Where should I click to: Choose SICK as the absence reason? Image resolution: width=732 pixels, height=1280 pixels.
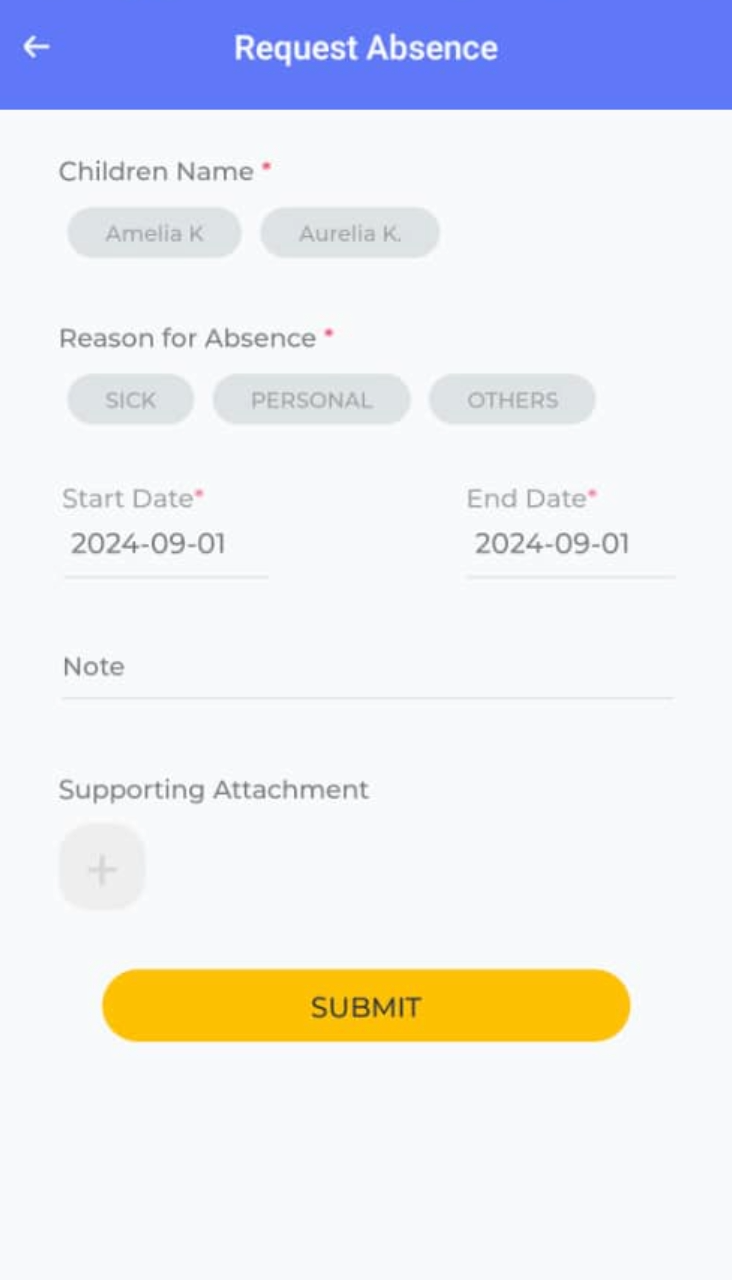click(131, 400)
